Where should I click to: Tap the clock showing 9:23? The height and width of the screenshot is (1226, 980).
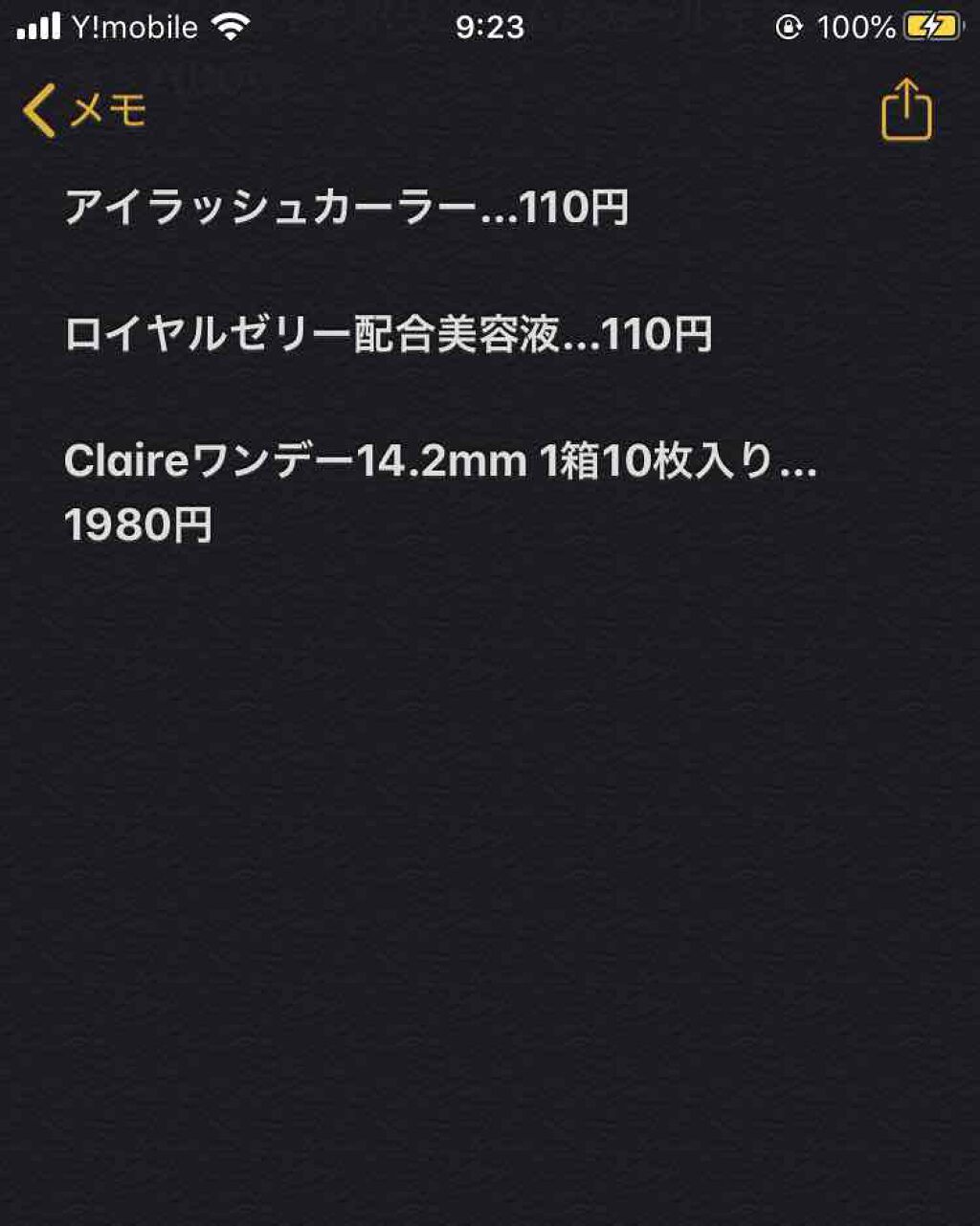[x=490, y=28]
